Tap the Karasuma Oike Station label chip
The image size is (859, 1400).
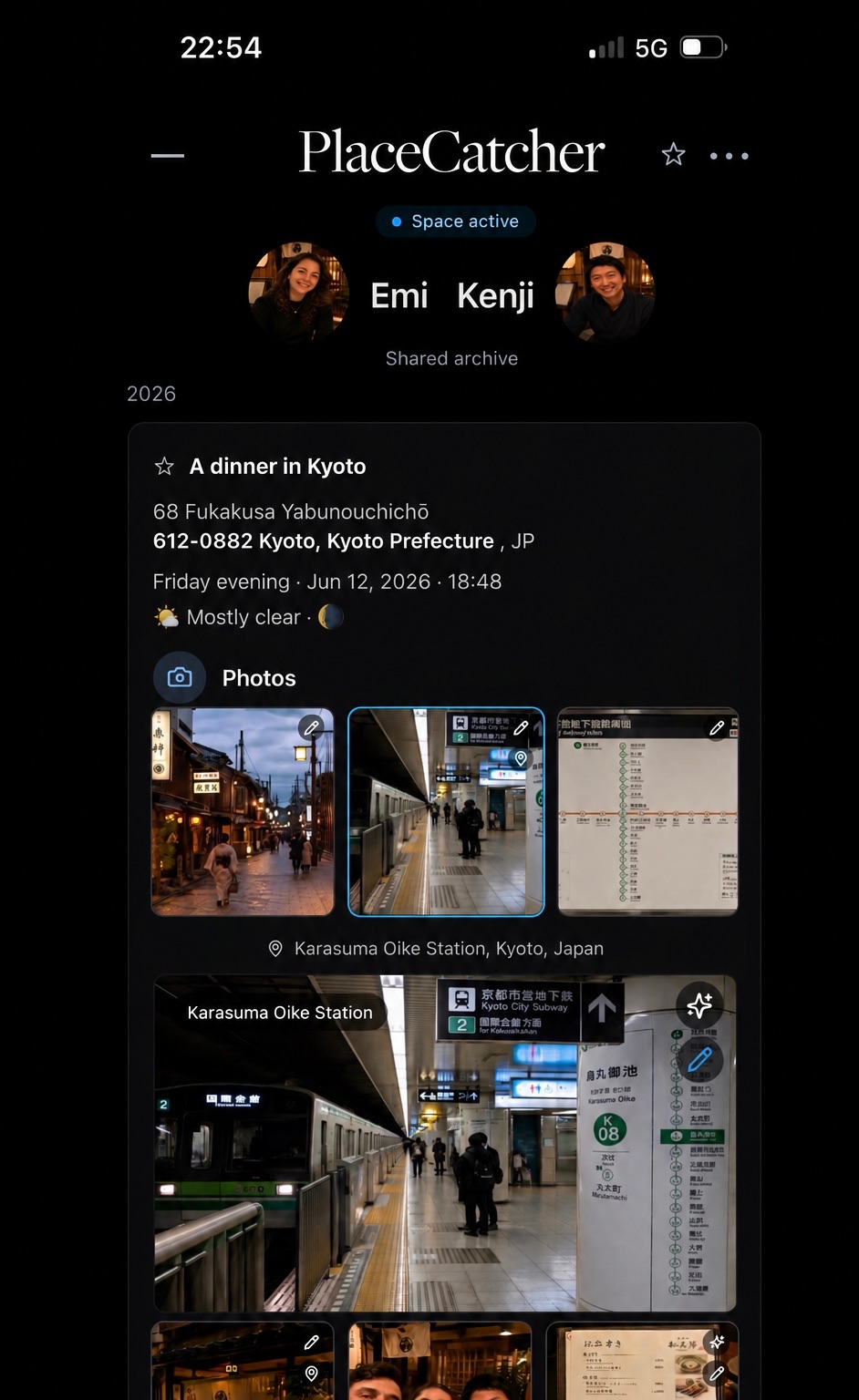[280, 1013]
